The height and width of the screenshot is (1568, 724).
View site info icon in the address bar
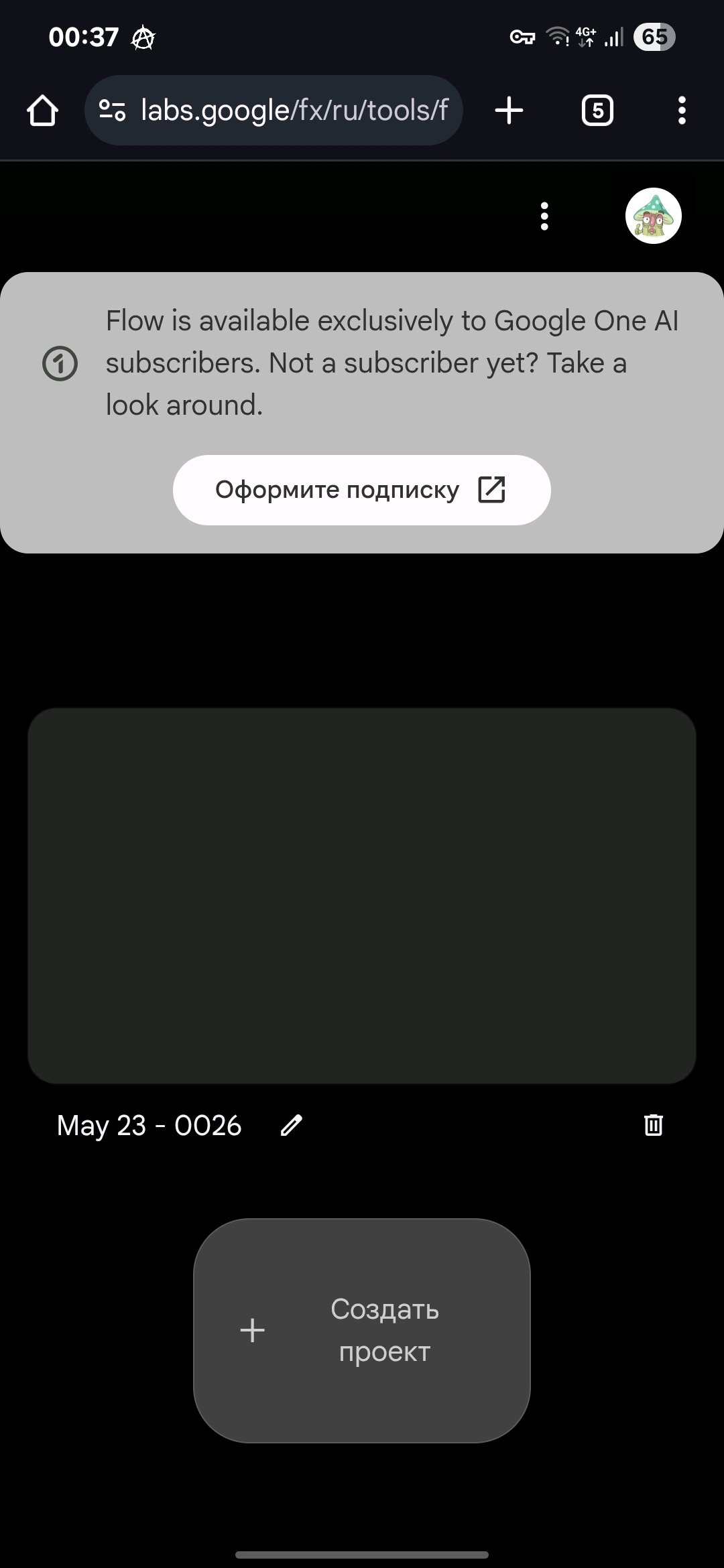pos(112,111)
